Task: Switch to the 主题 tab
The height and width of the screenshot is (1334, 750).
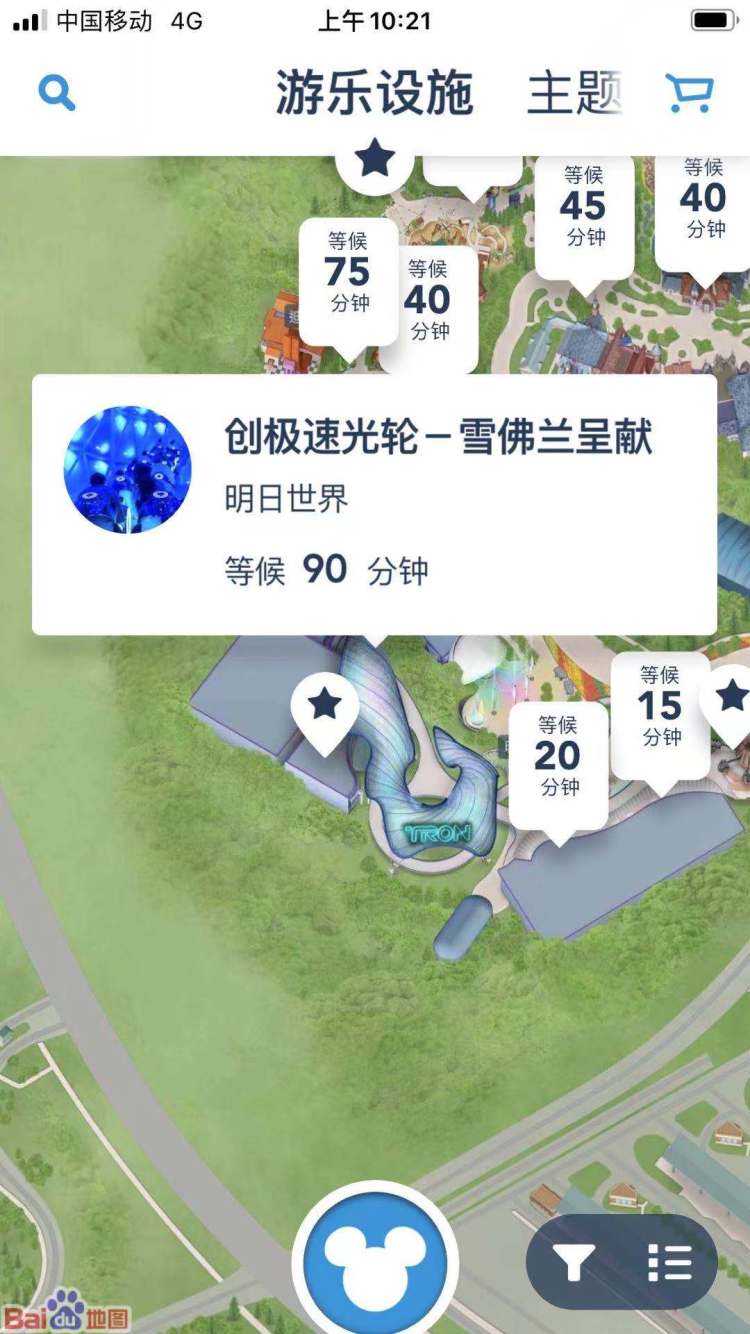Action: tap(575, 94)
